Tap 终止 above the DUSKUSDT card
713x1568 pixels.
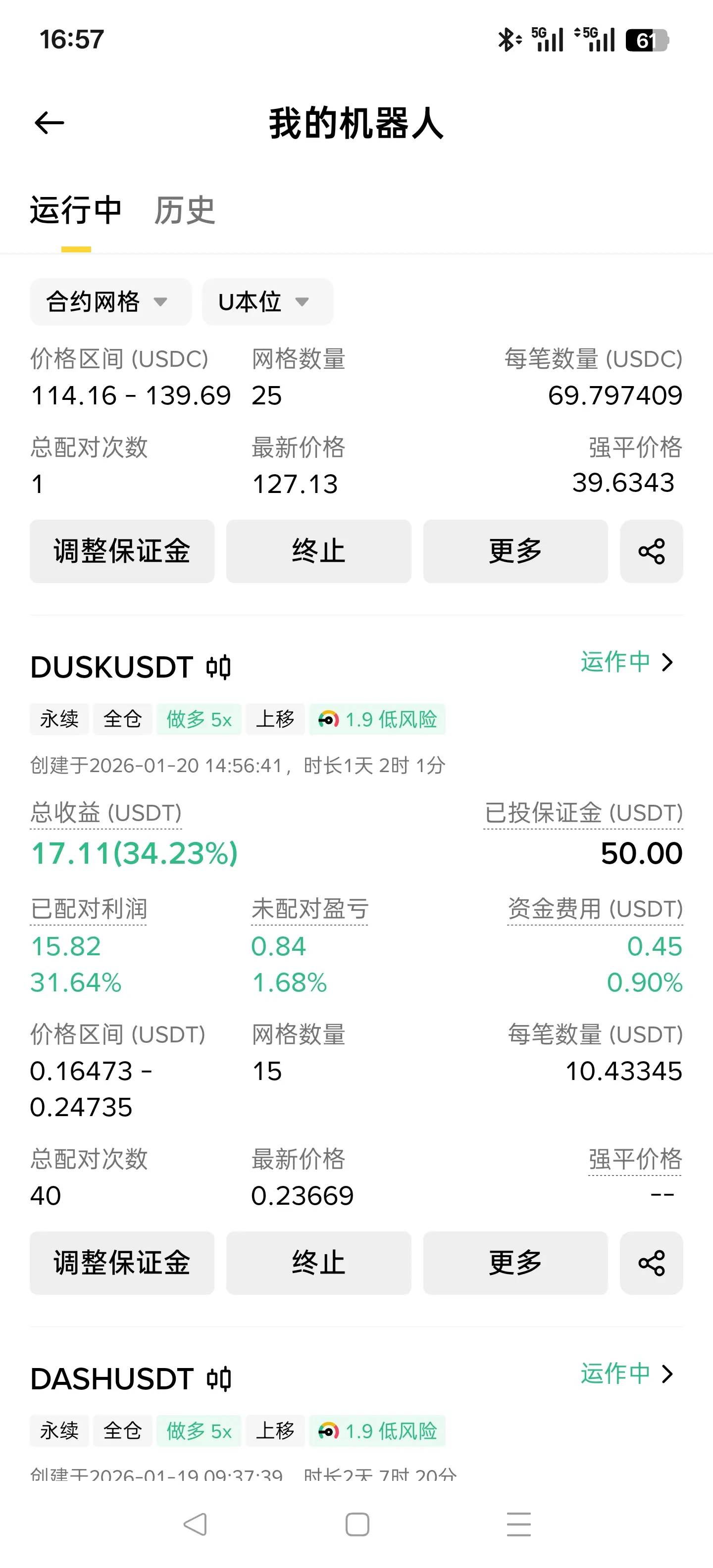coord(318,551)
